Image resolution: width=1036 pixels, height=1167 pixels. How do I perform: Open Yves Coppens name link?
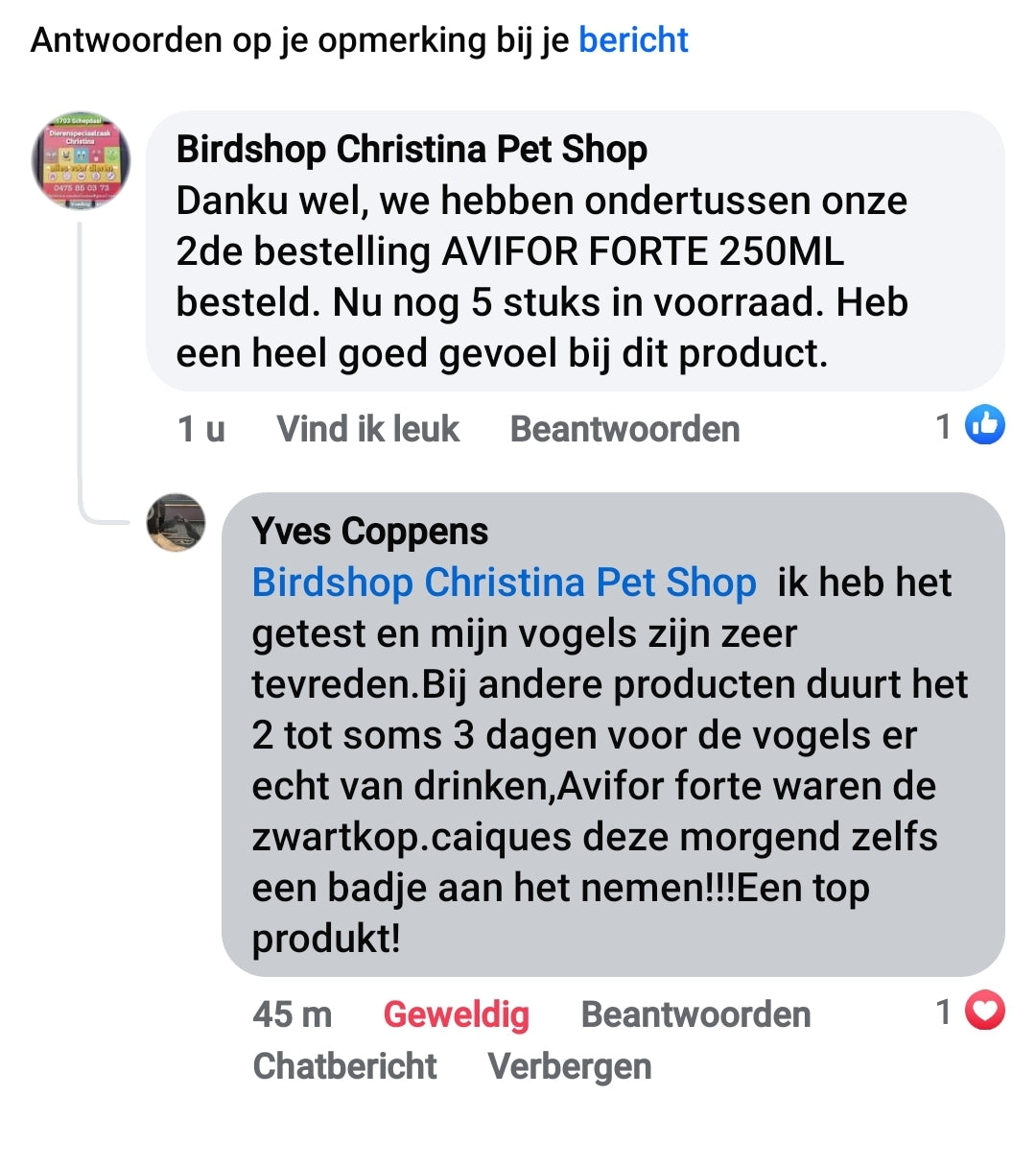[x=369, y=531]
